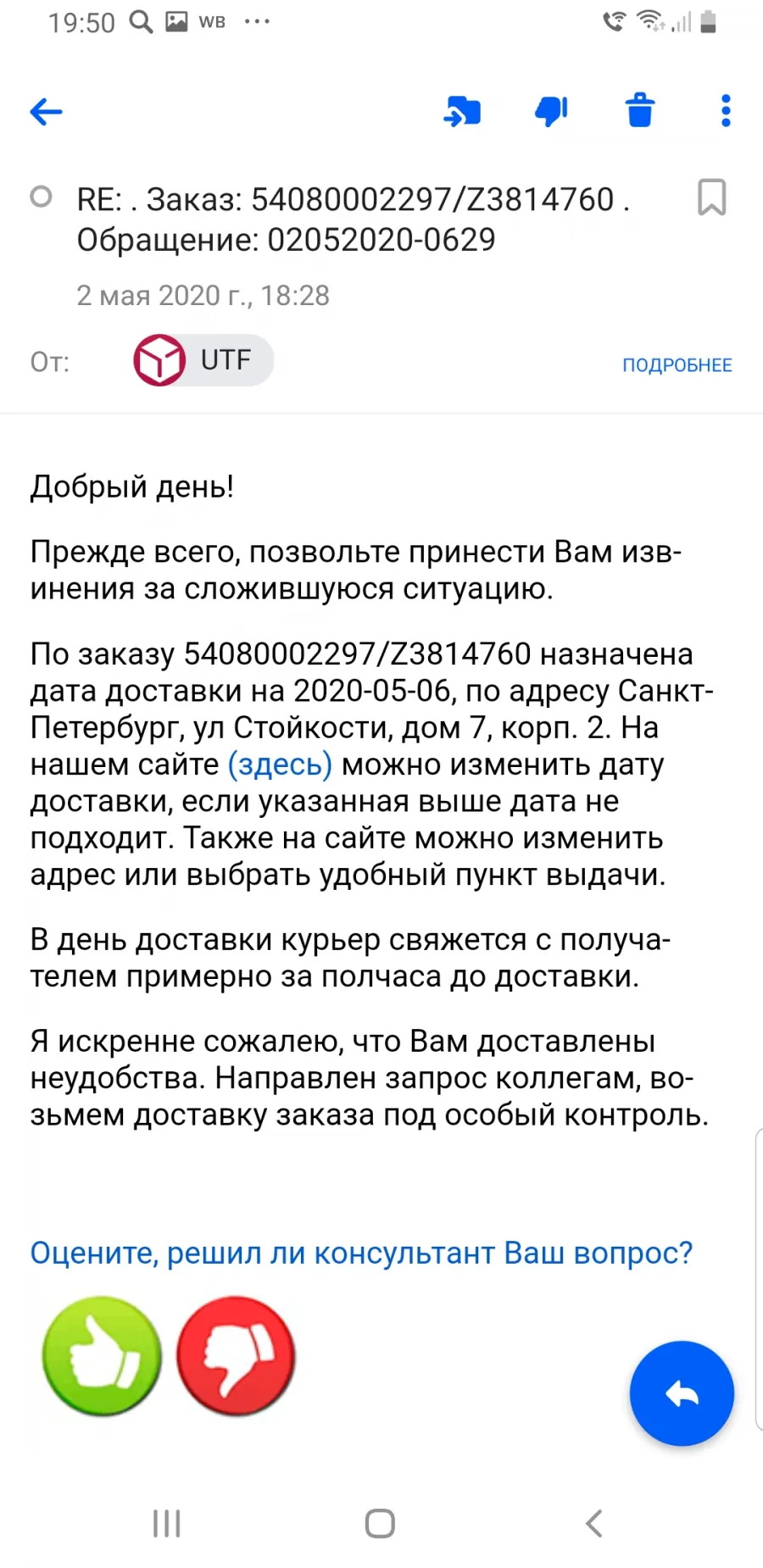Mark this email as spam

pyautogui.click(x=551, y=111)
